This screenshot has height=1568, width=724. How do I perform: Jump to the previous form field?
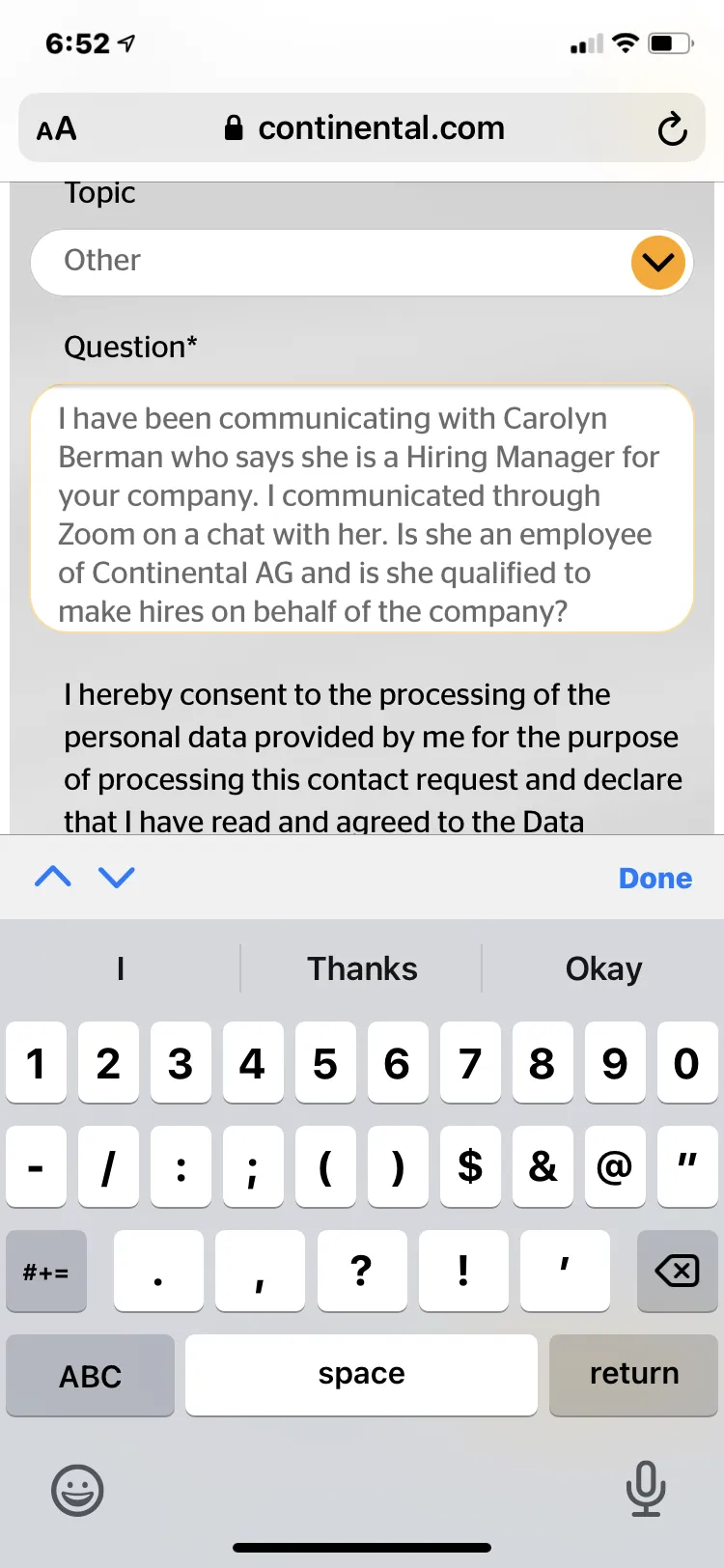click(x=53, y=877)
